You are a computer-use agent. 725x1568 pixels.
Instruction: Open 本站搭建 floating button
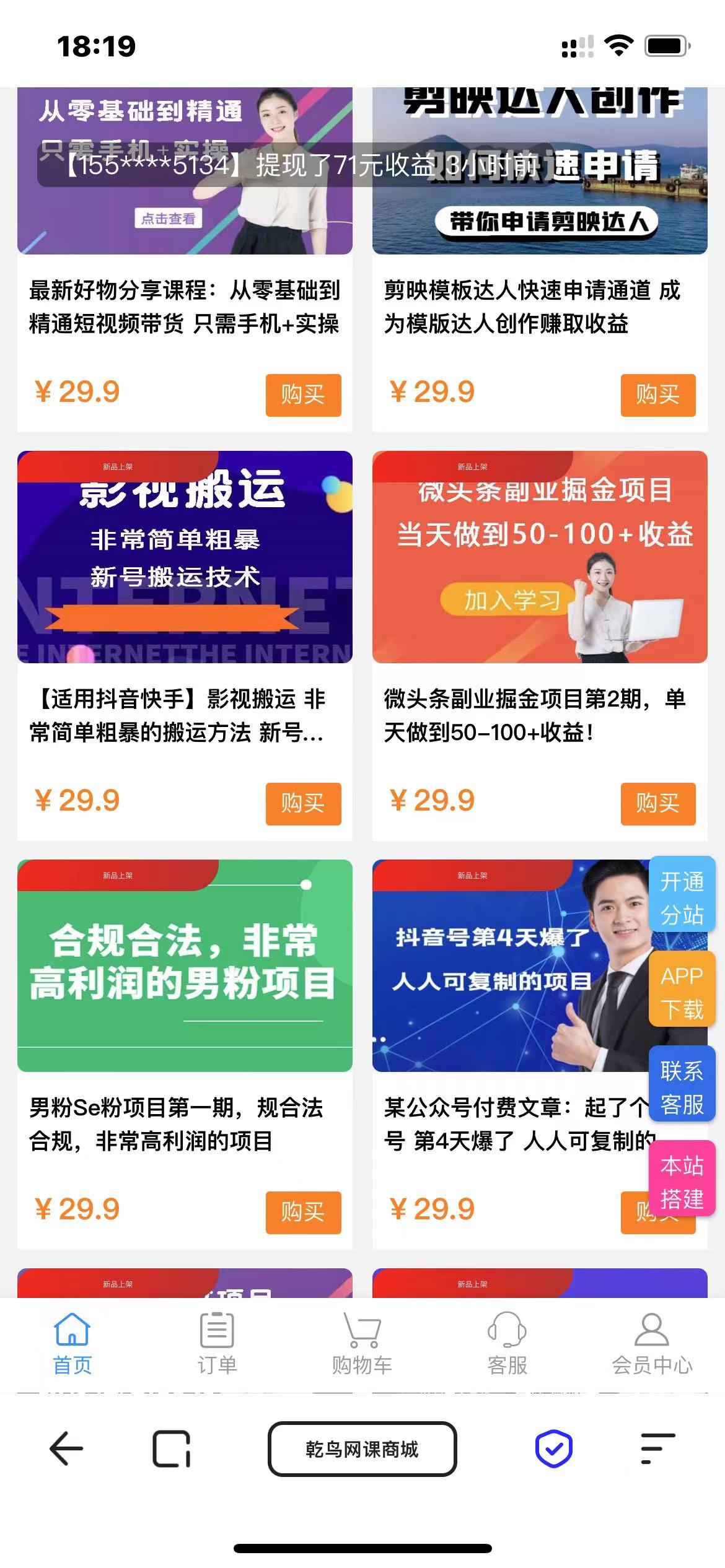(682, 1182)
